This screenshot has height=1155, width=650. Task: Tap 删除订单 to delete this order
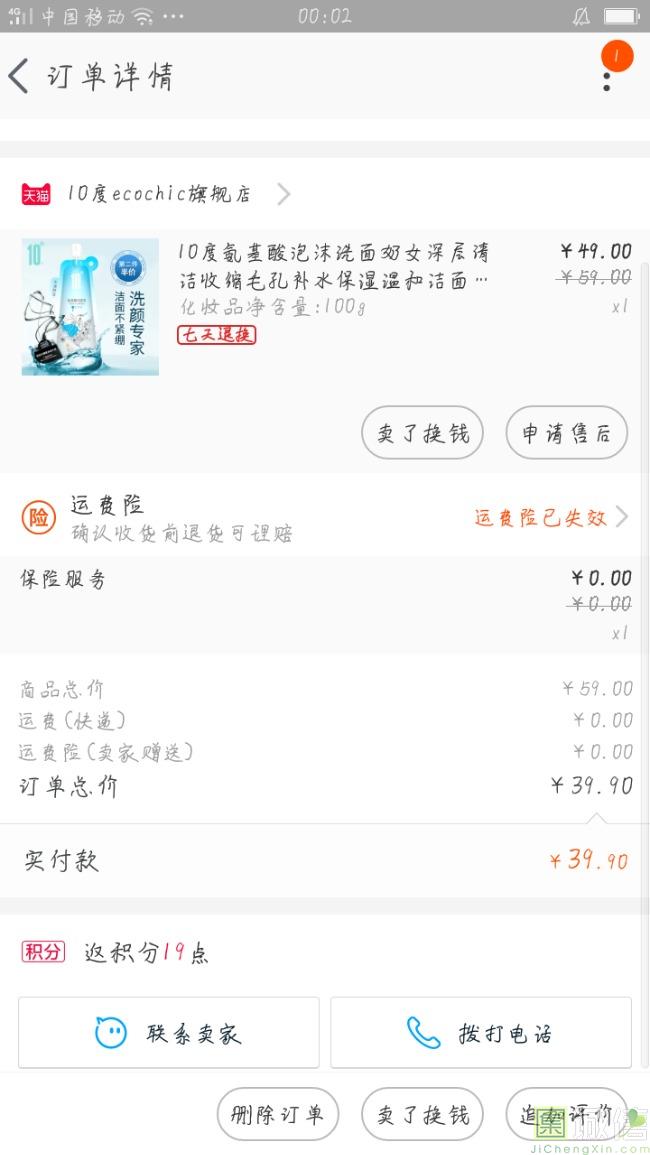tap(278, 1114)
